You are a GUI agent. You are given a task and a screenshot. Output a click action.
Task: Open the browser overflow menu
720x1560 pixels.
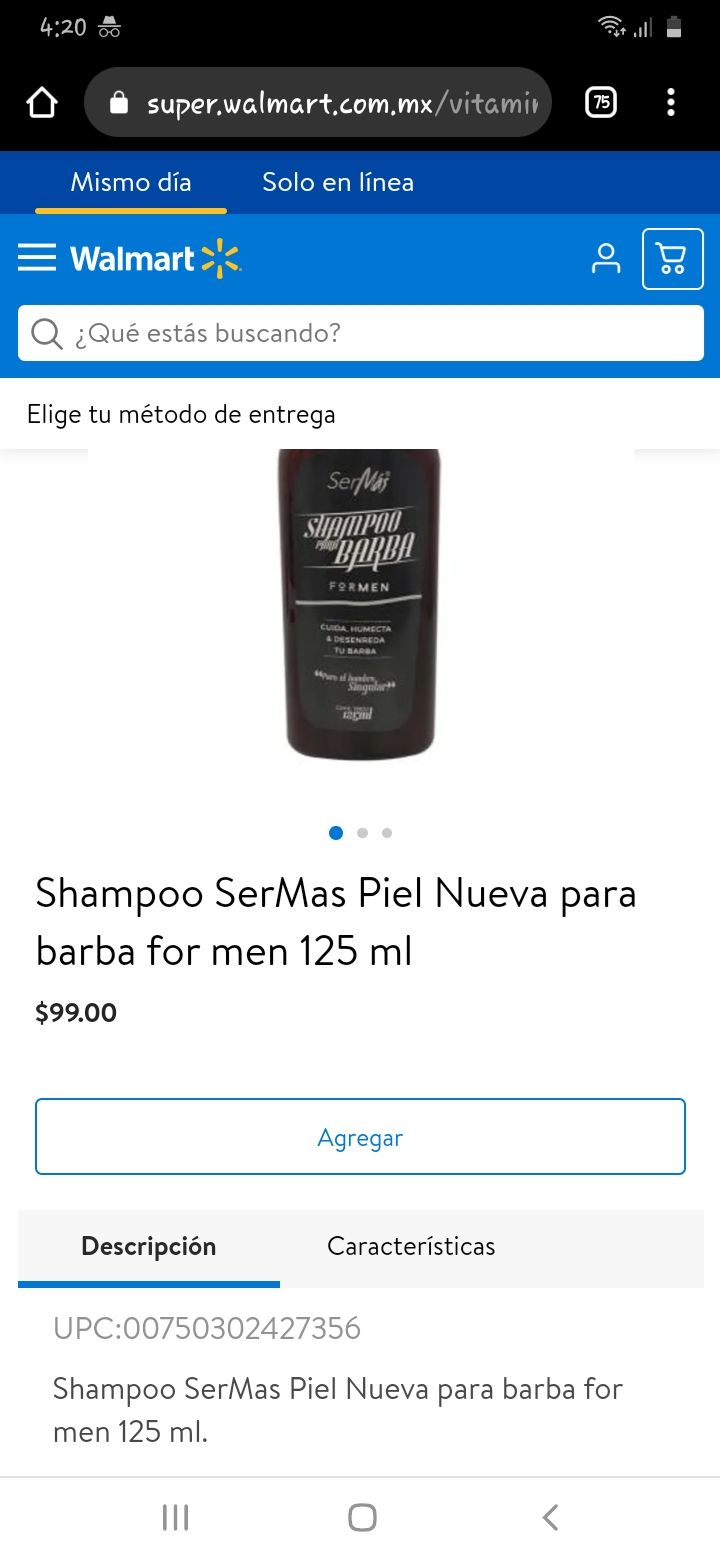point(671,102)
